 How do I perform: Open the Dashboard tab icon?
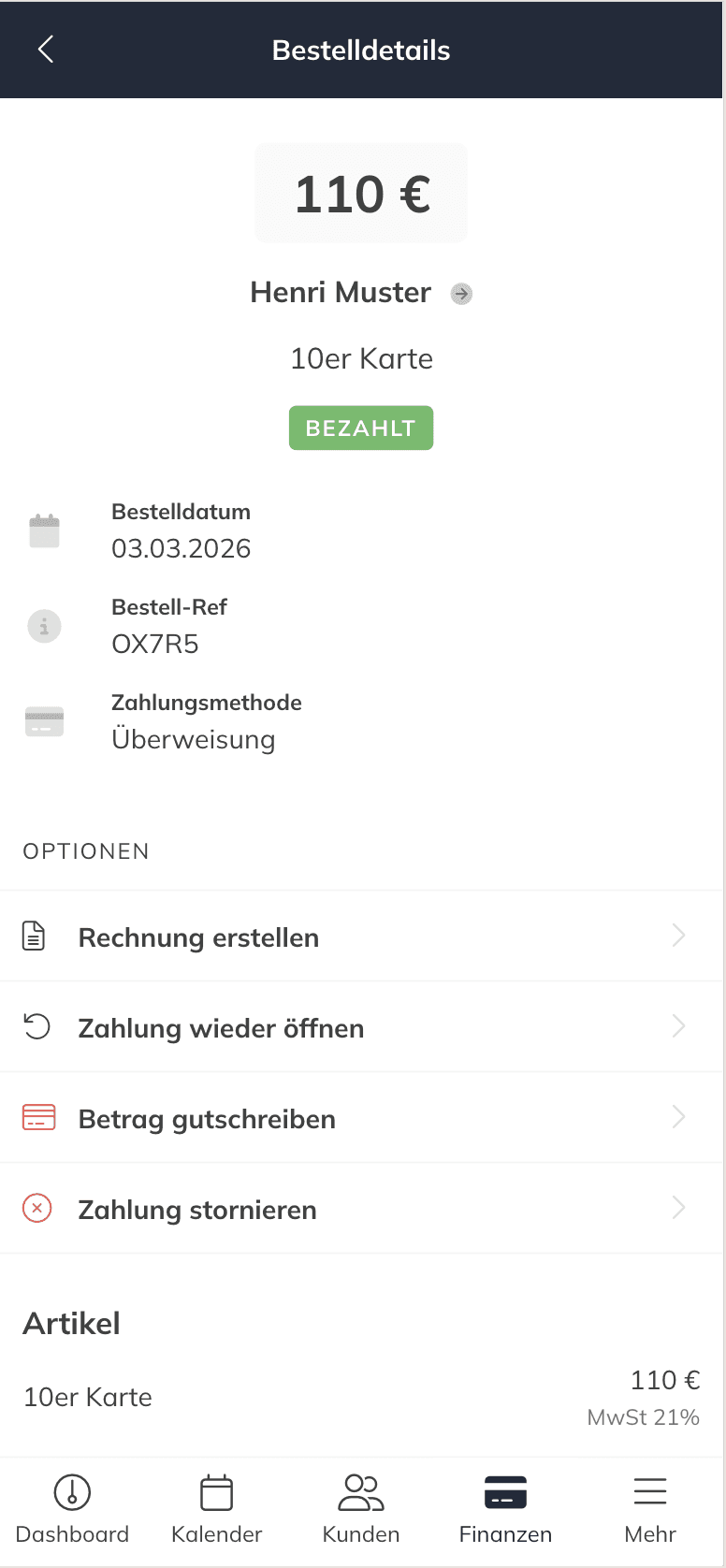pos(73,1493)
